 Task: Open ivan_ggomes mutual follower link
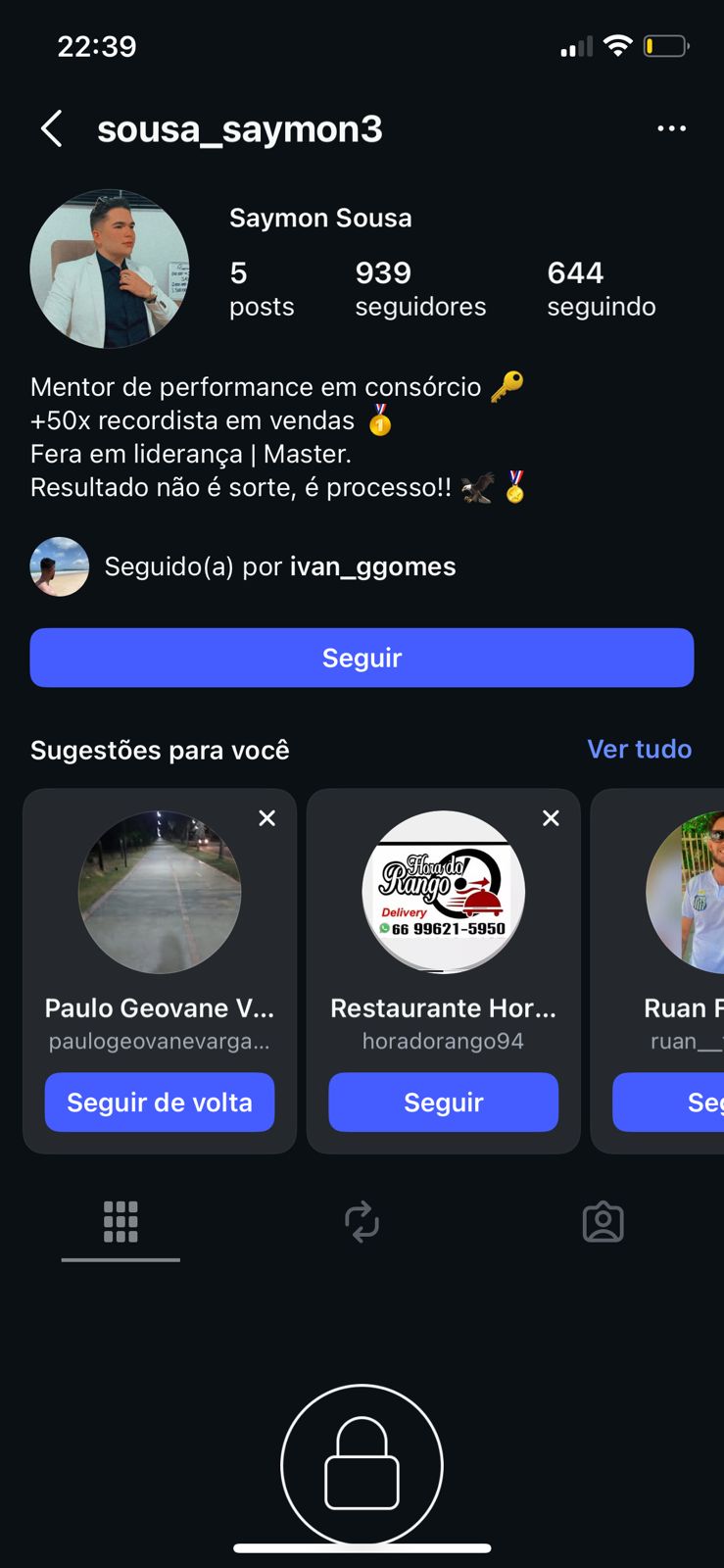(372, 566)
